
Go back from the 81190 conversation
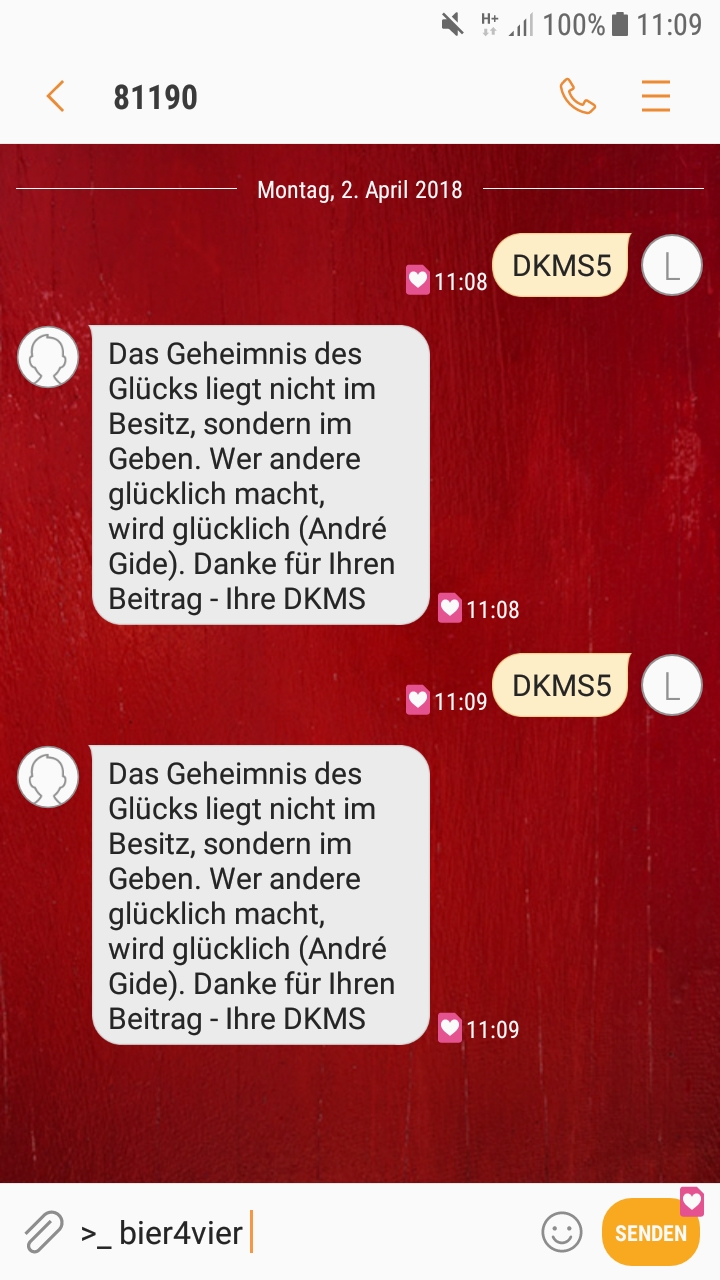click(55, 97)
